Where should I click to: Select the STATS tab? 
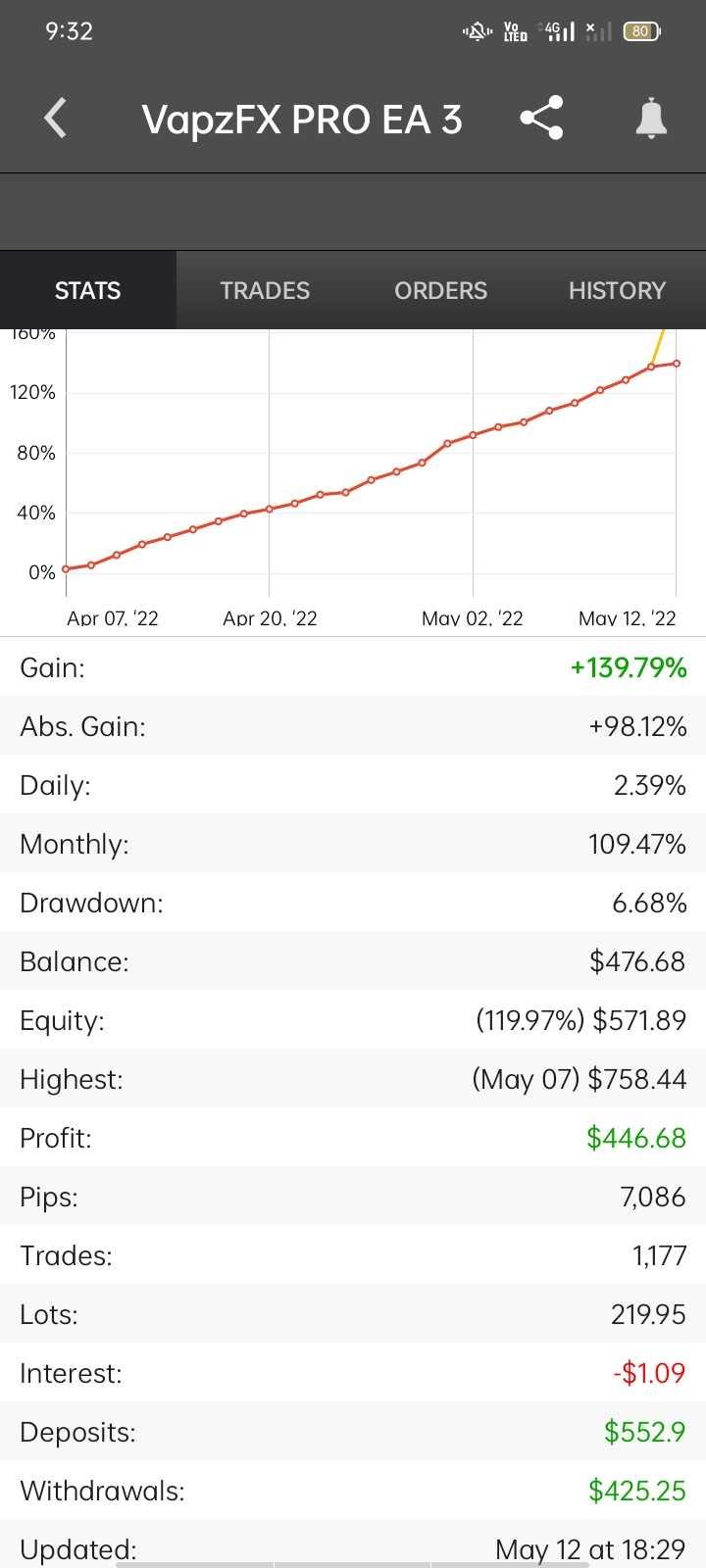point(88,290)
